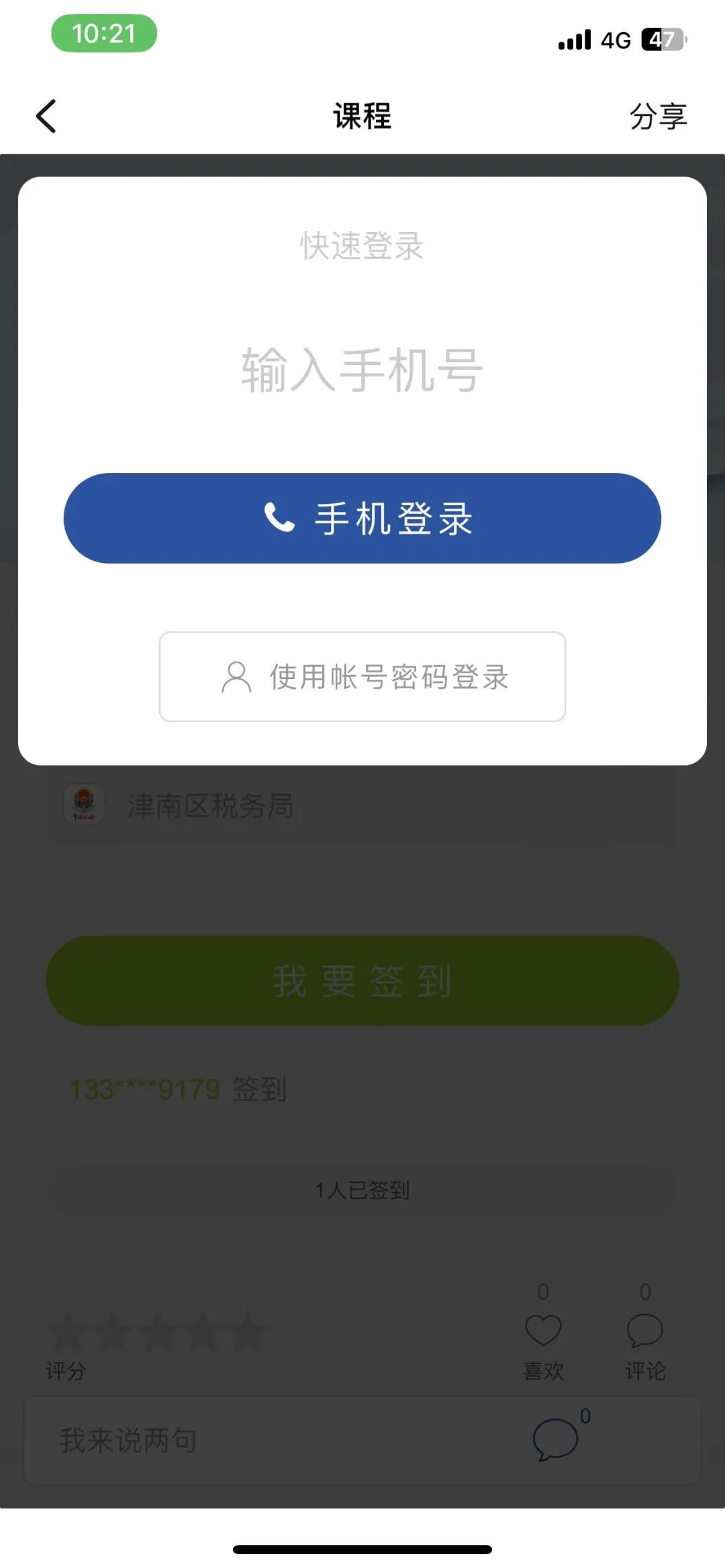Tap 分享 to share this course
Image resolution: width=725 pixels, height=1568 pixels.
[x=658, y=116]
